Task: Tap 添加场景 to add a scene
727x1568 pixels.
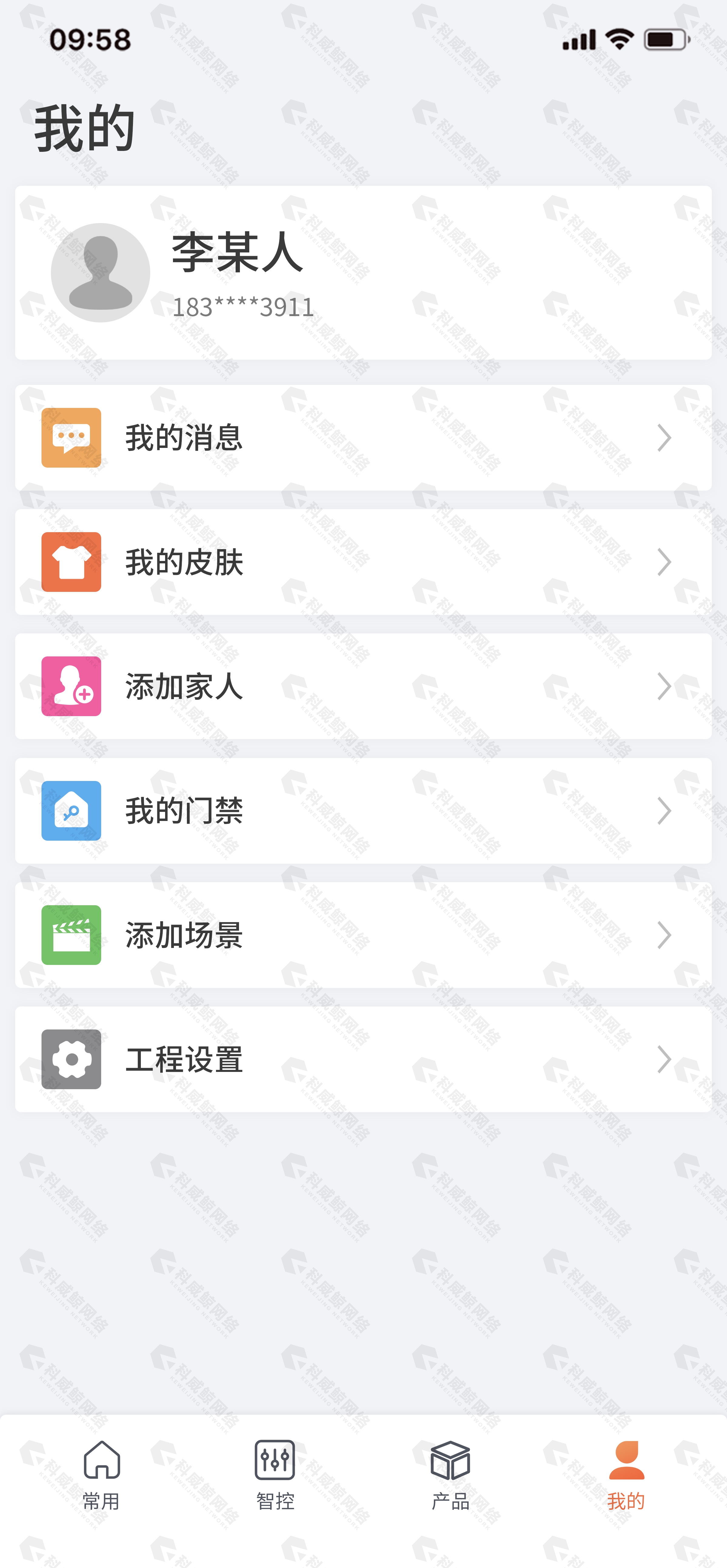Action: [x=363, y=934]
